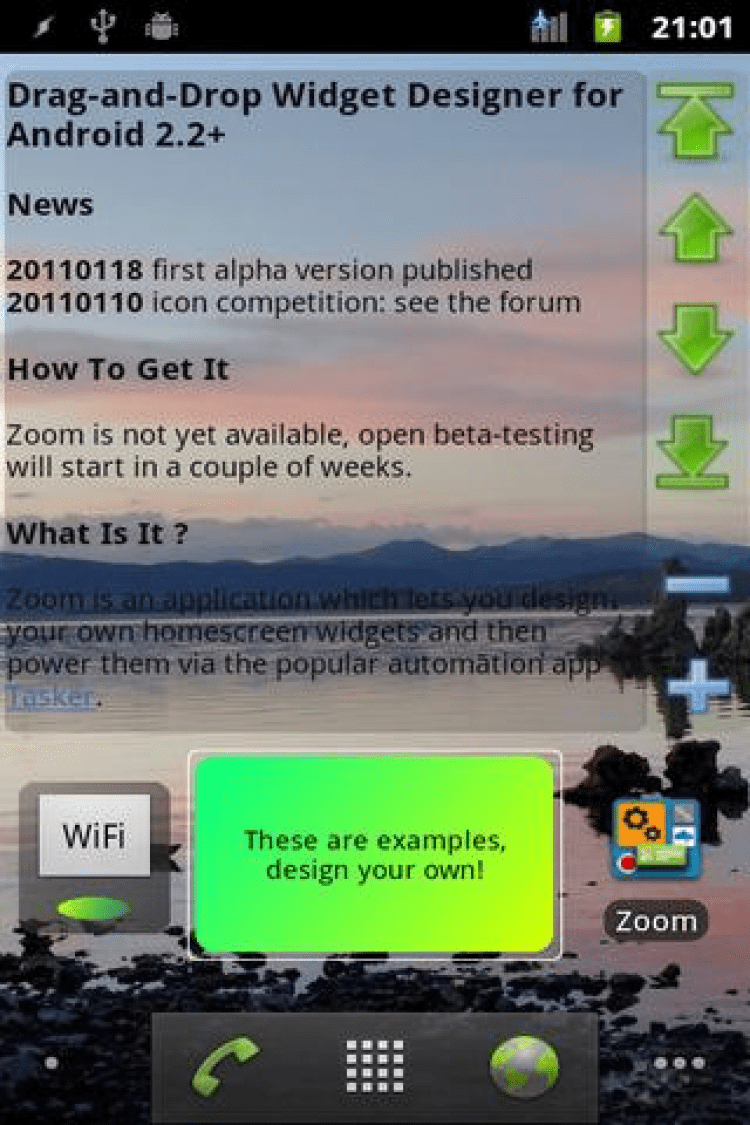Tap the single up arrow icon
The width and height of the screenshot is (750, 1125).
tap(695, 228)
